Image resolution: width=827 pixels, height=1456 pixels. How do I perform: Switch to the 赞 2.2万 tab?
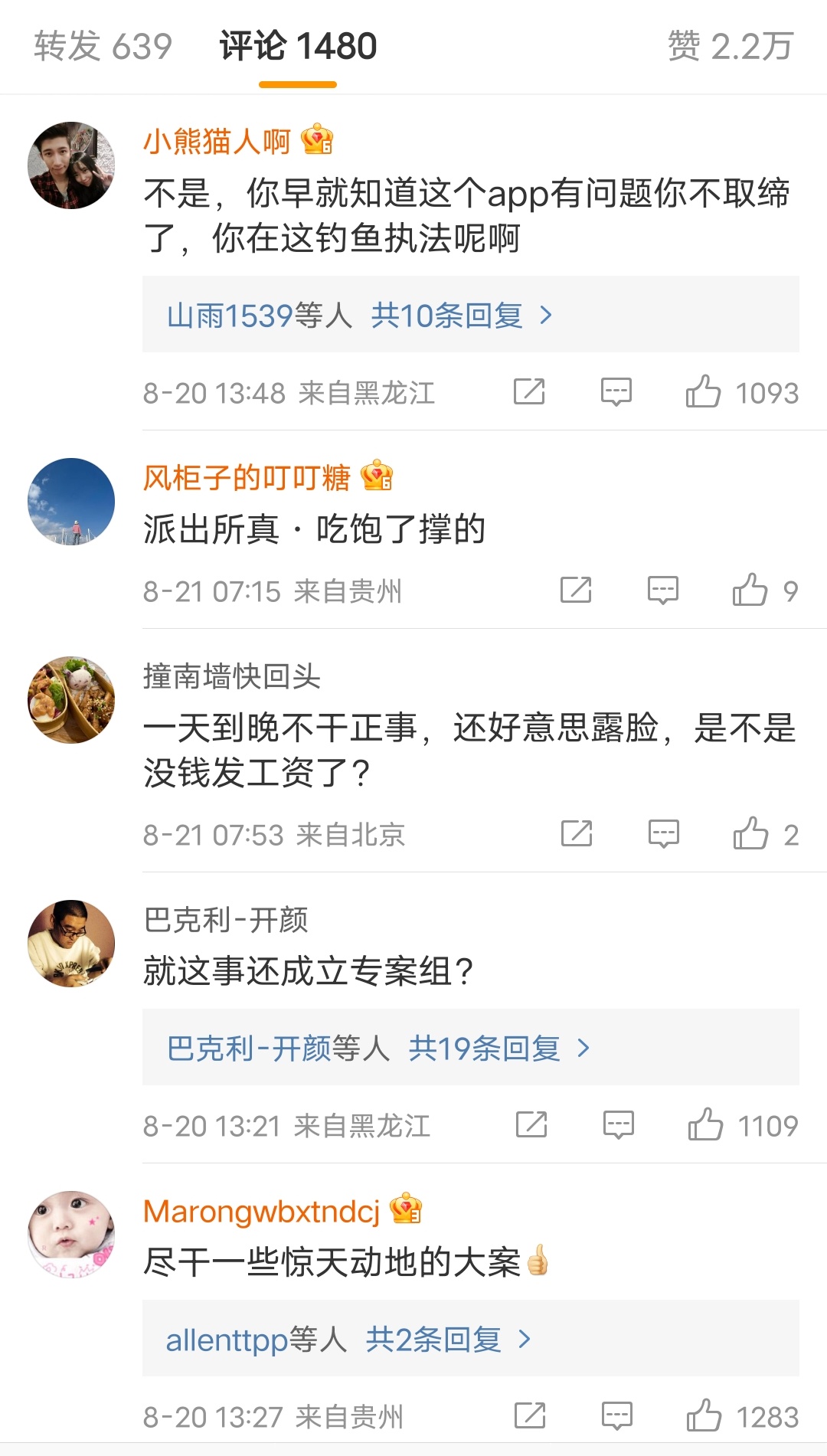[731, 46]
